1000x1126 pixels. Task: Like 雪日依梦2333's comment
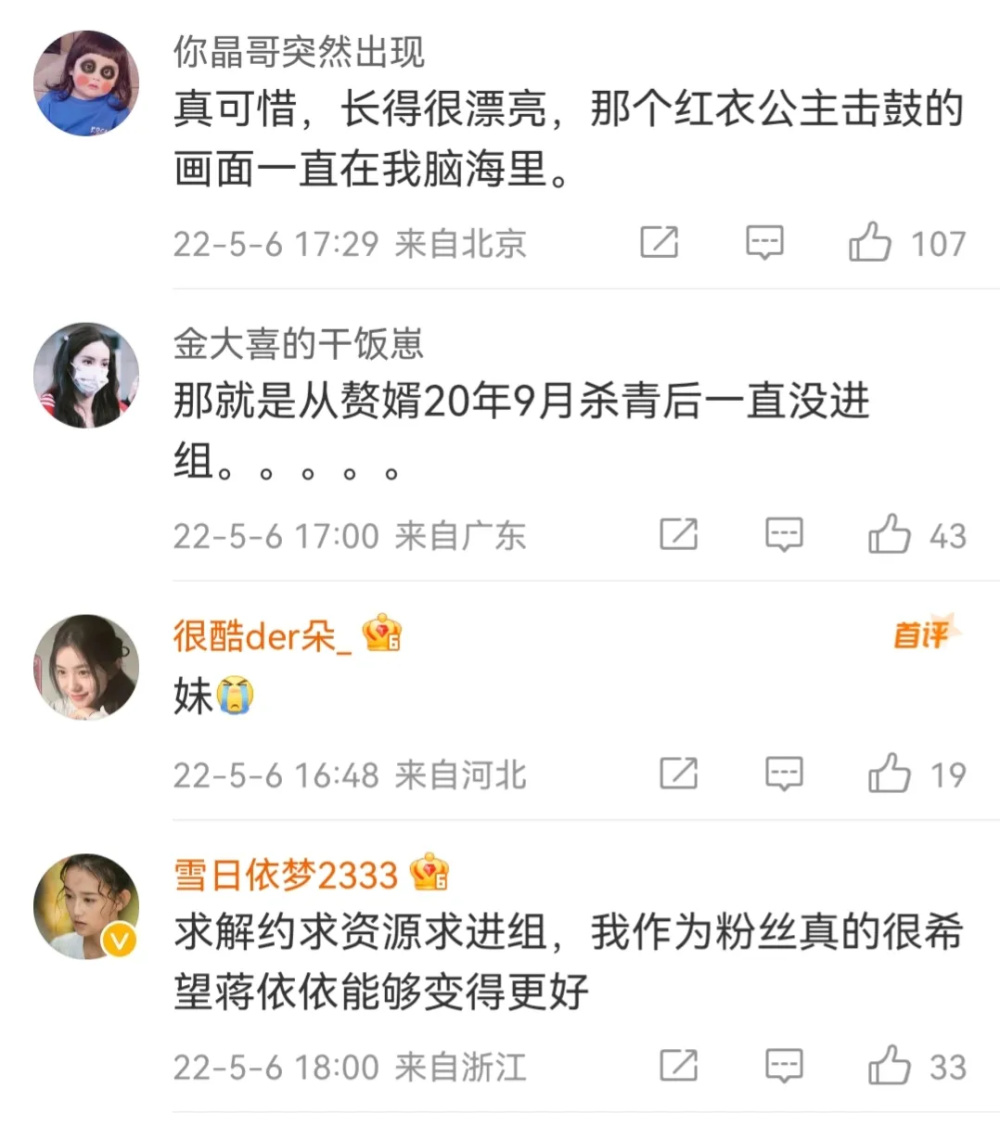point(889,1066)
